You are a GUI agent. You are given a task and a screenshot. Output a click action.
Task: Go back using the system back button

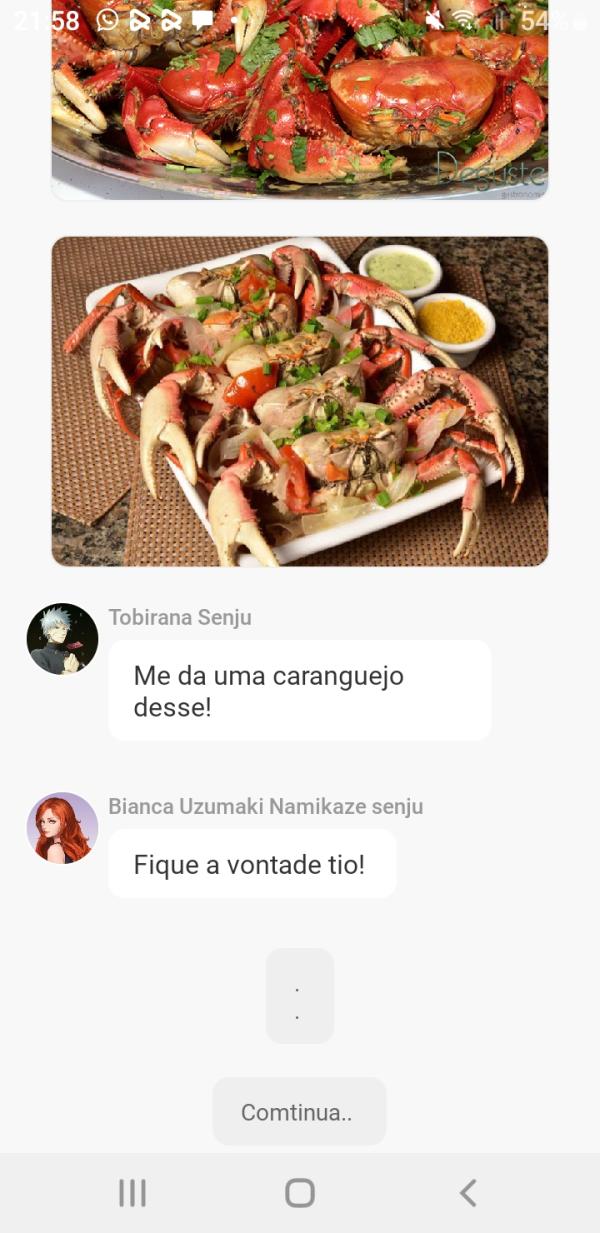[467, 1192]
